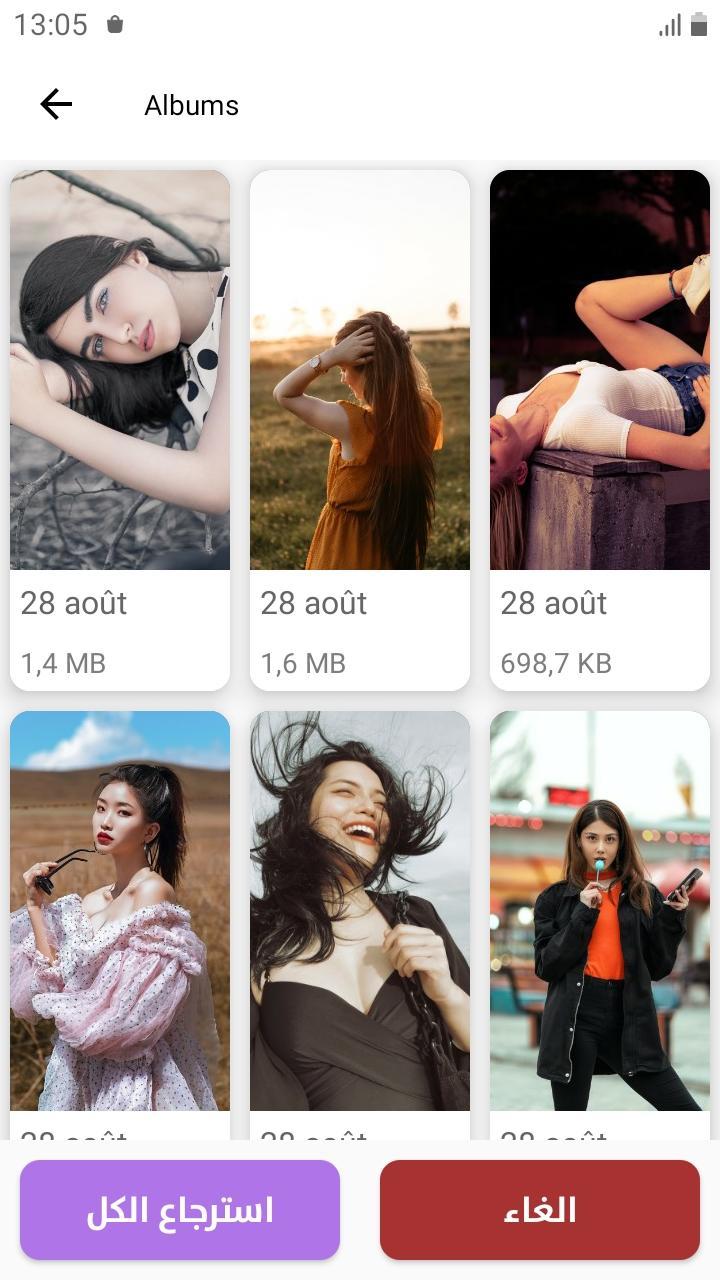
Task: Tap the Albums title in the header
Action: point(191,104)
